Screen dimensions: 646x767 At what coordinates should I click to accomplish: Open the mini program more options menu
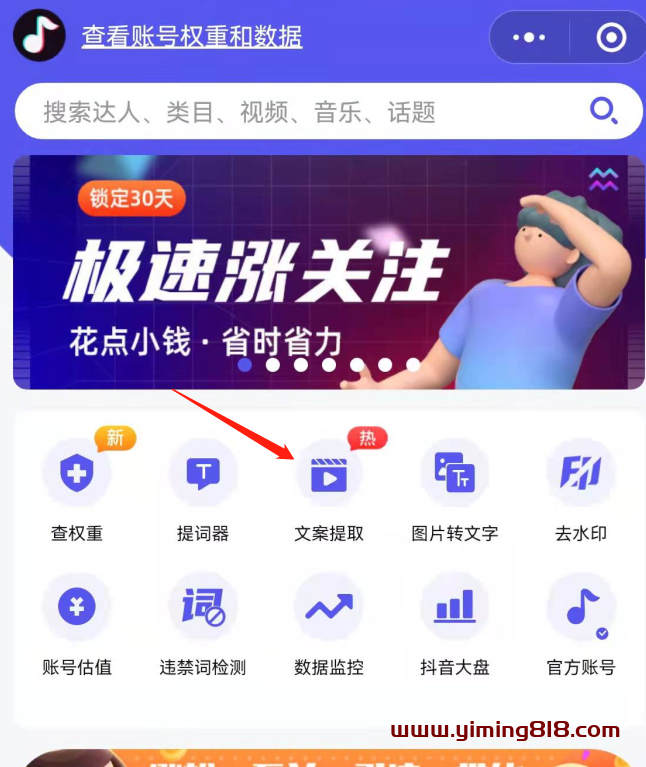click(529, 38)
